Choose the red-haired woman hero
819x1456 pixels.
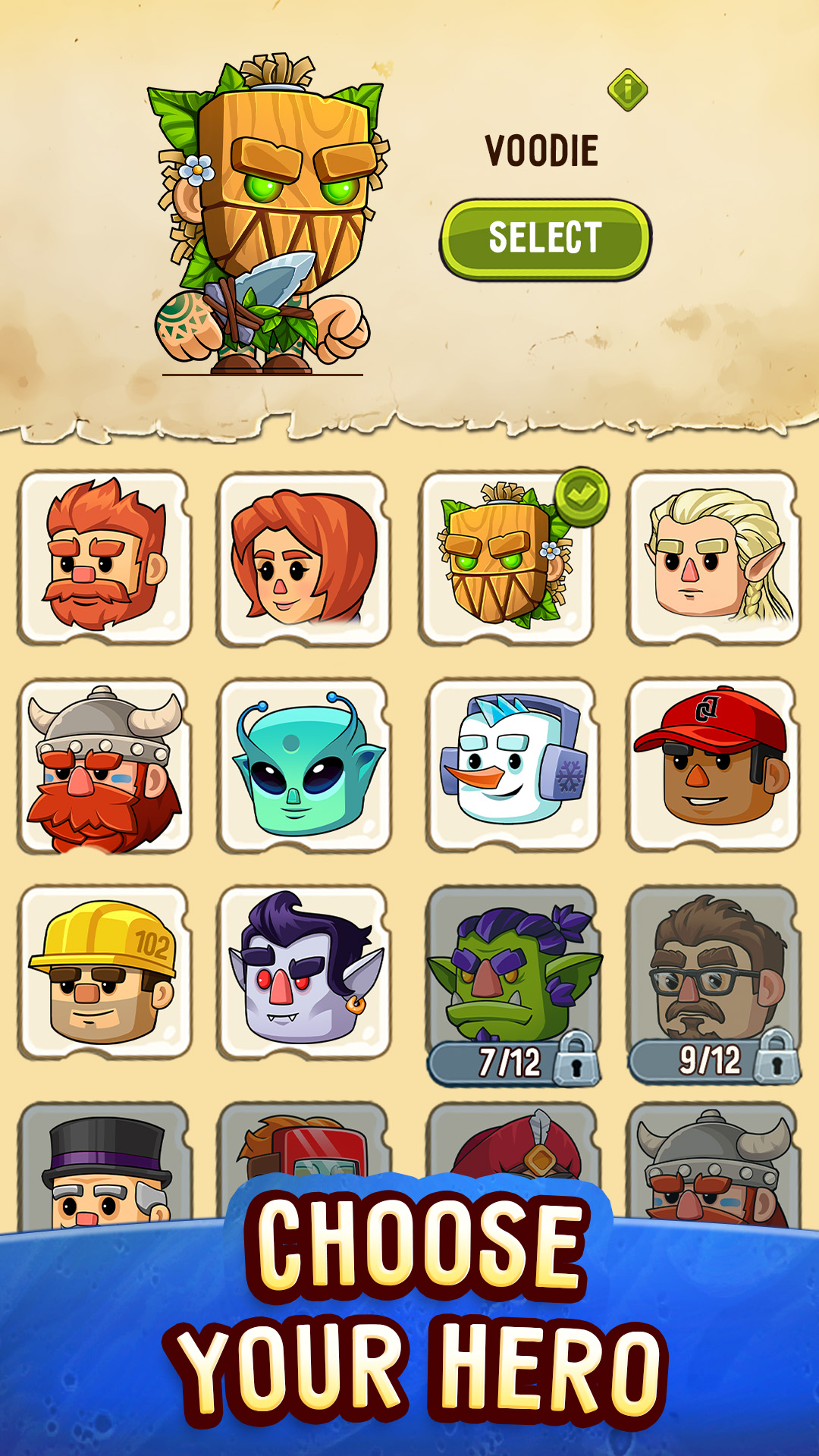coord(307,557)
